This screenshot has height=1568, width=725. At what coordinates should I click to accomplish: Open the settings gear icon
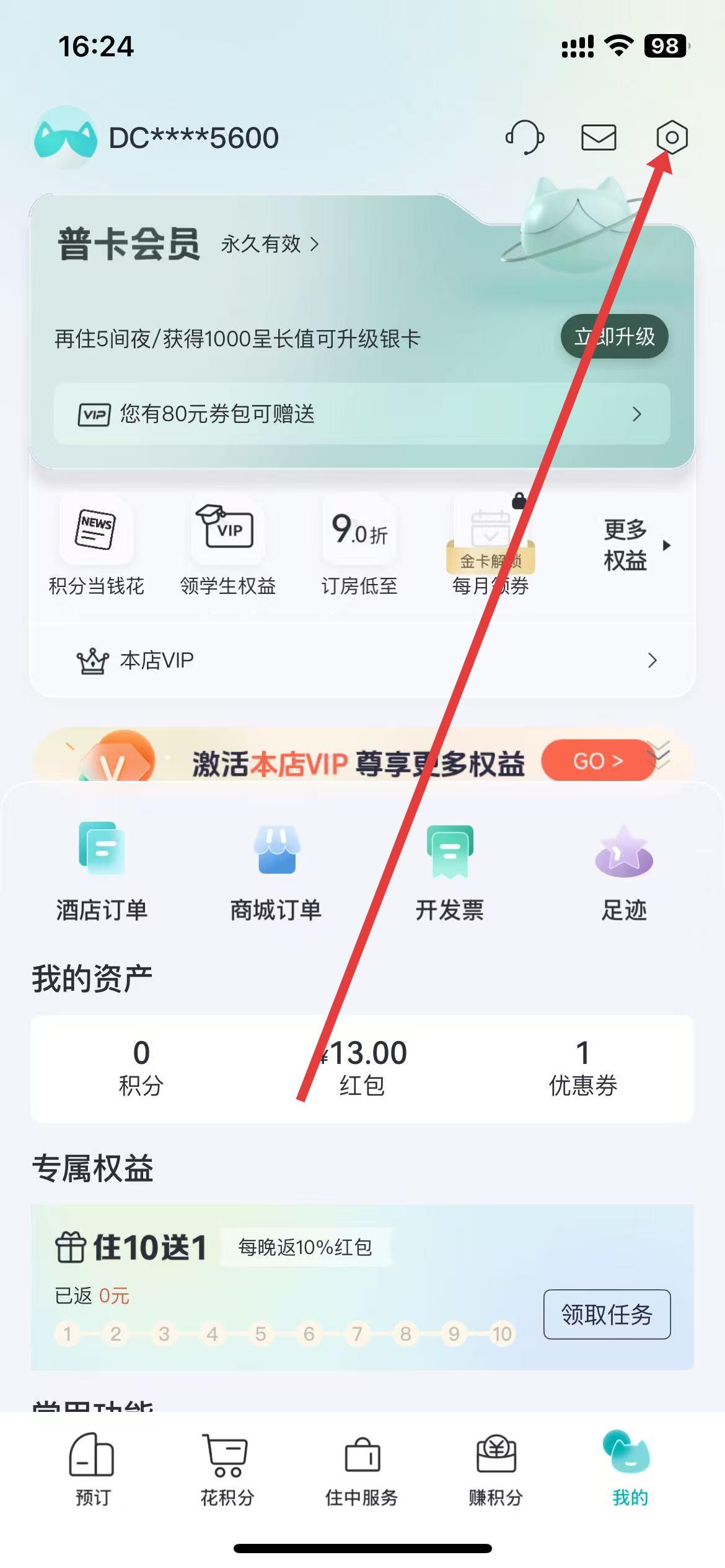672,137
